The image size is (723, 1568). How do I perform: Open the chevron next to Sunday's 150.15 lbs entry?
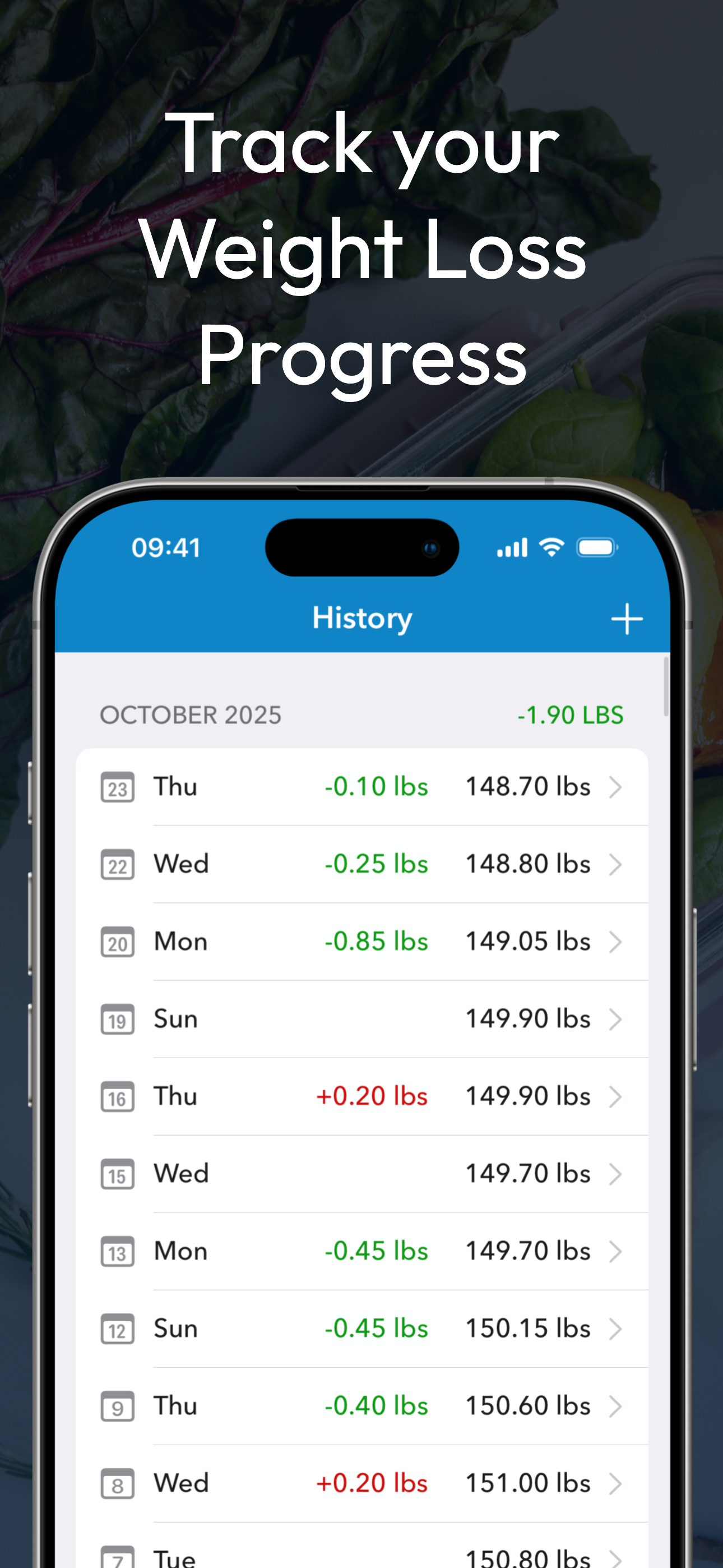pos(616,1328)
